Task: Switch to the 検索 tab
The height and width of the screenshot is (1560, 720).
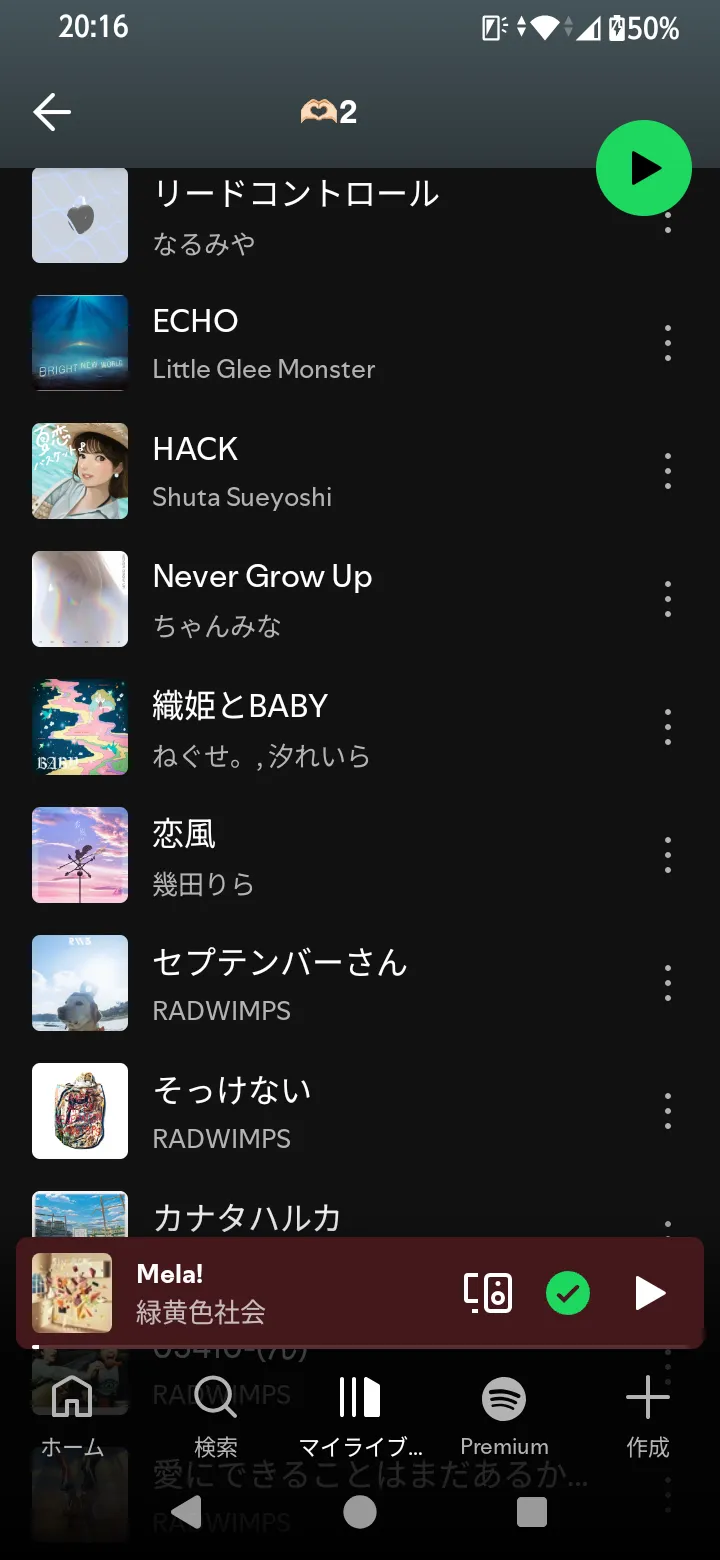Action: click(216, 1415)
